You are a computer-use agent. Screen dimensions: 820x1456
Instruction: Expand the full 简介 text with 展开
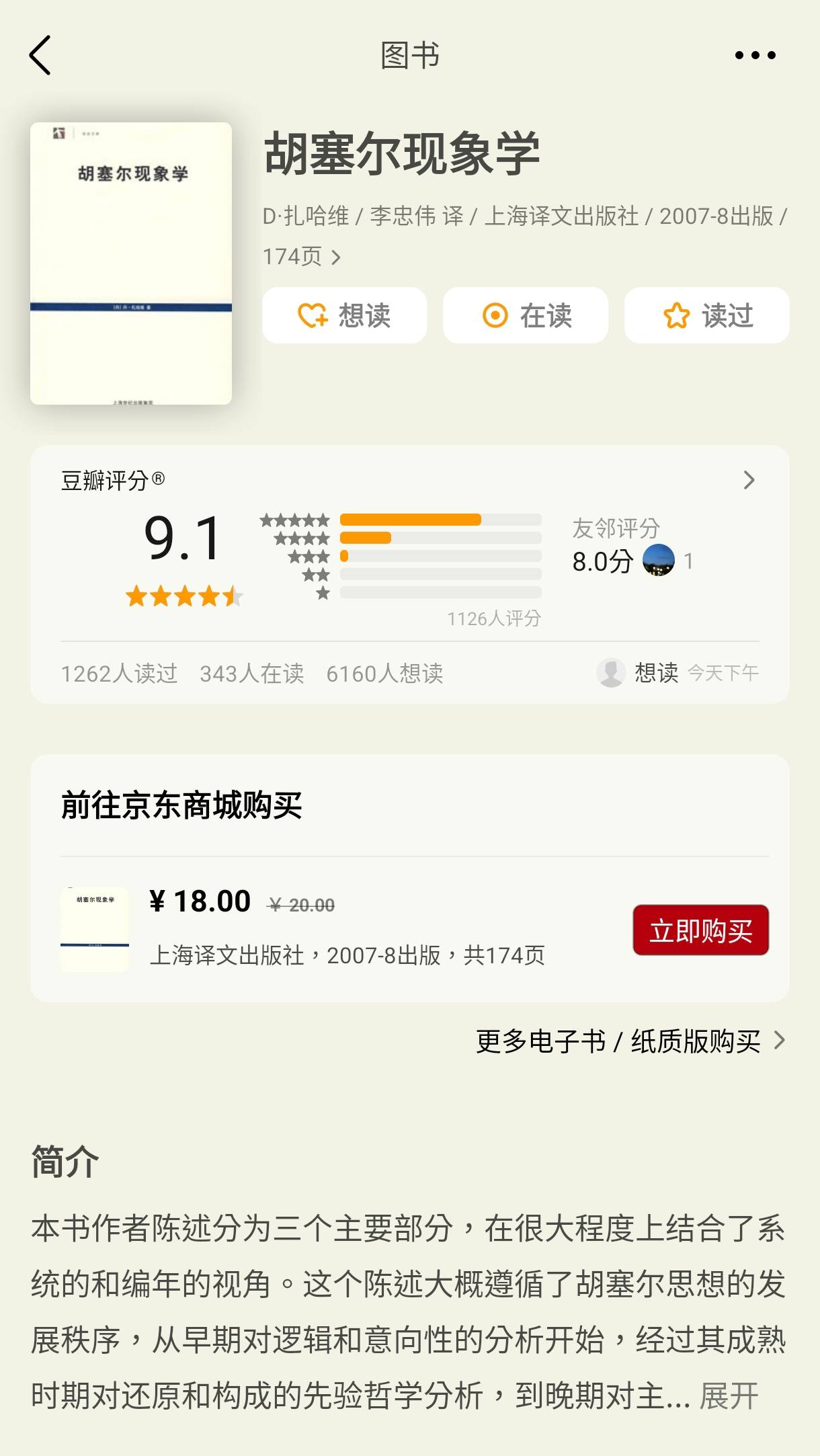[x=729, y=1396]
